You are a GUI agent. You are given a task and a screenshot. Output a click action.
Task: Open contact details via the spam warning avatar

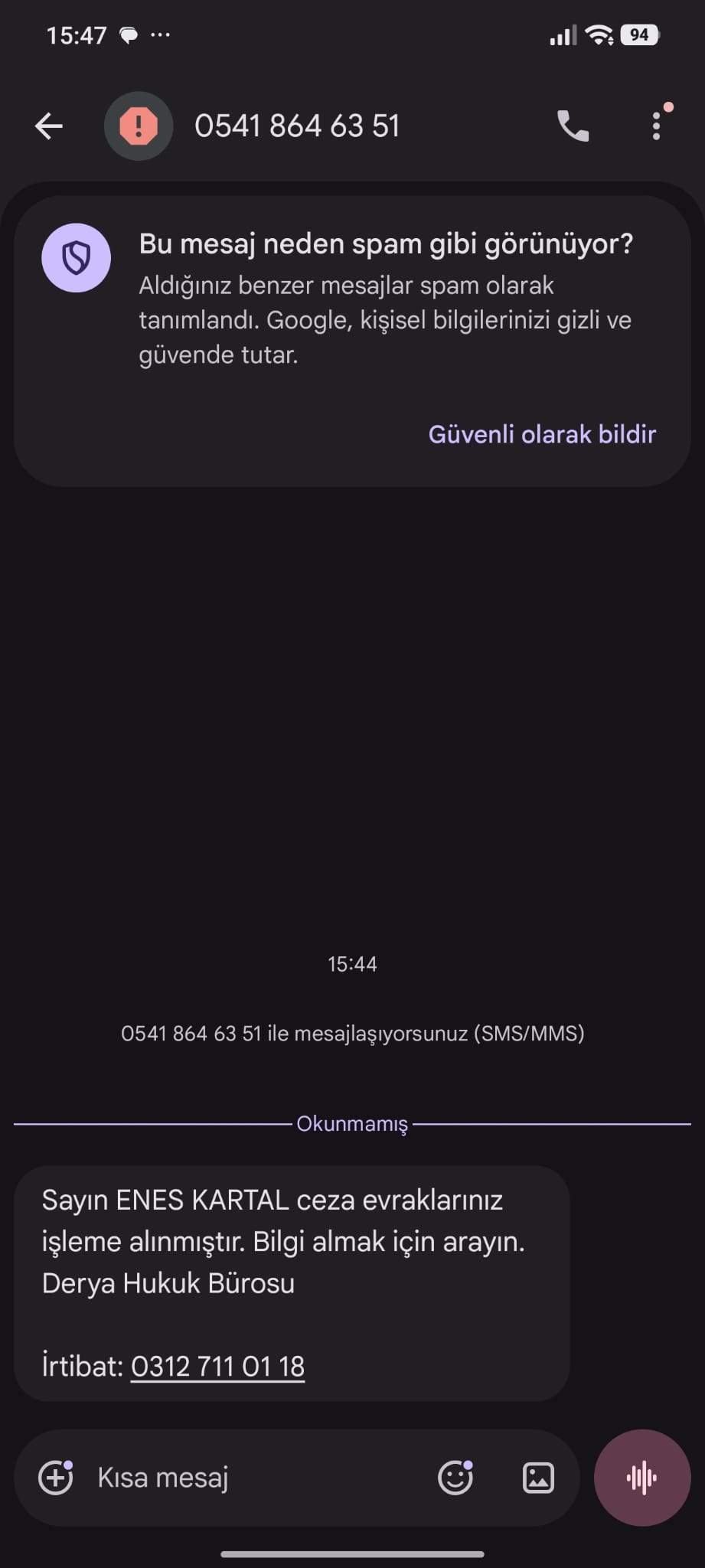pyautogui.click(x=139, y=126)
